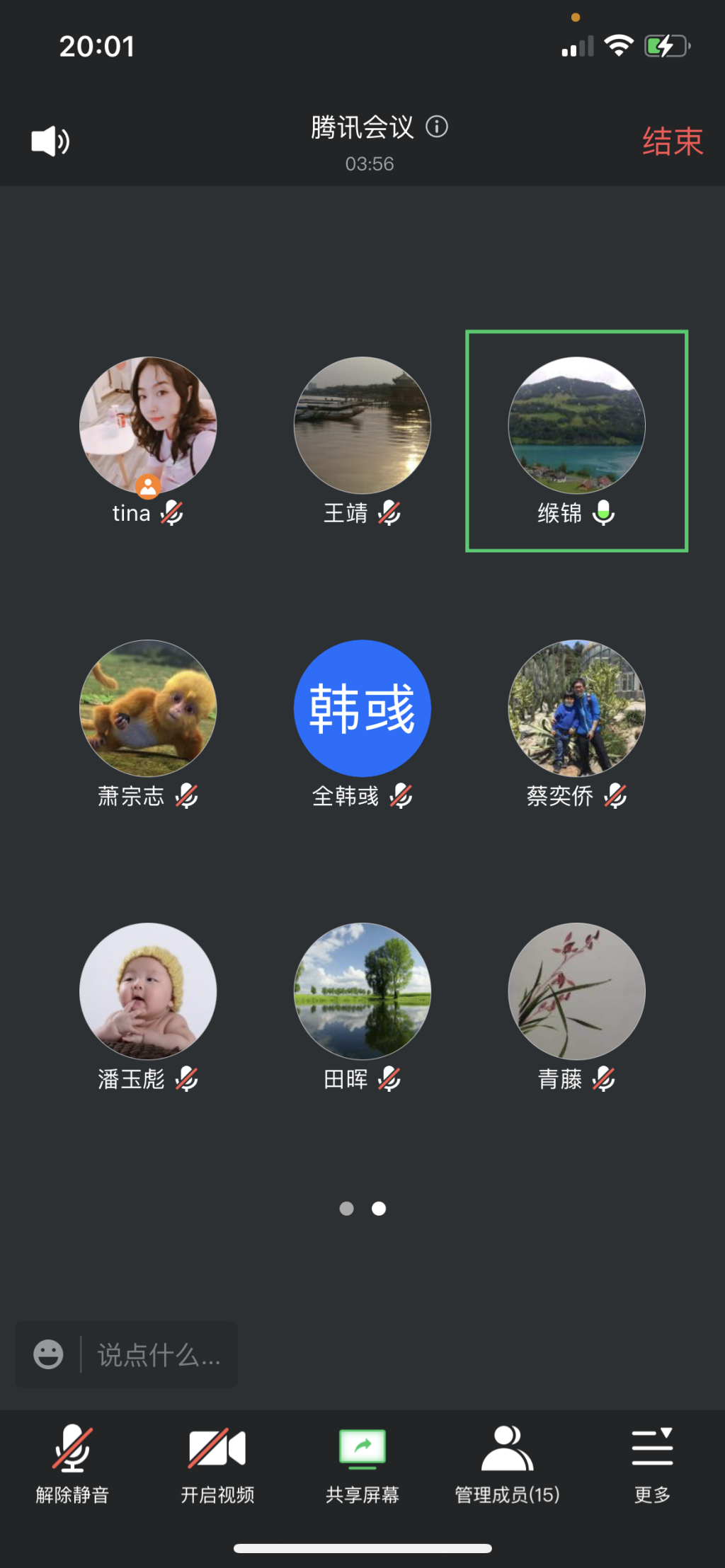Turn on camera with 开启视频
This screenshot has width=725, height=1568.
tap(217, 1462)
